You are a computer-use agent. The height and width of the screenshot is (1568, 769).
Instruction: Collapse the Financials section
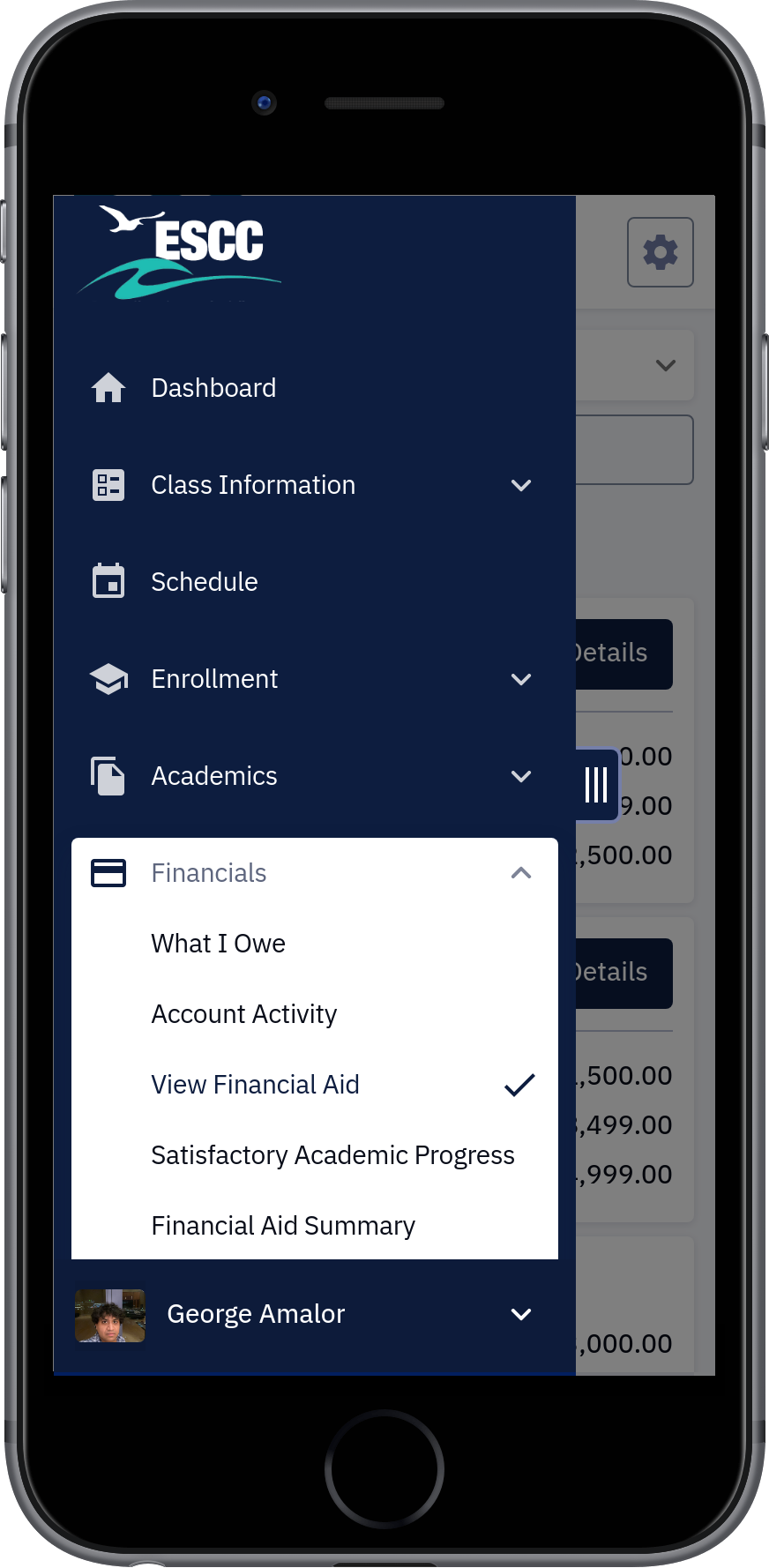314,873
